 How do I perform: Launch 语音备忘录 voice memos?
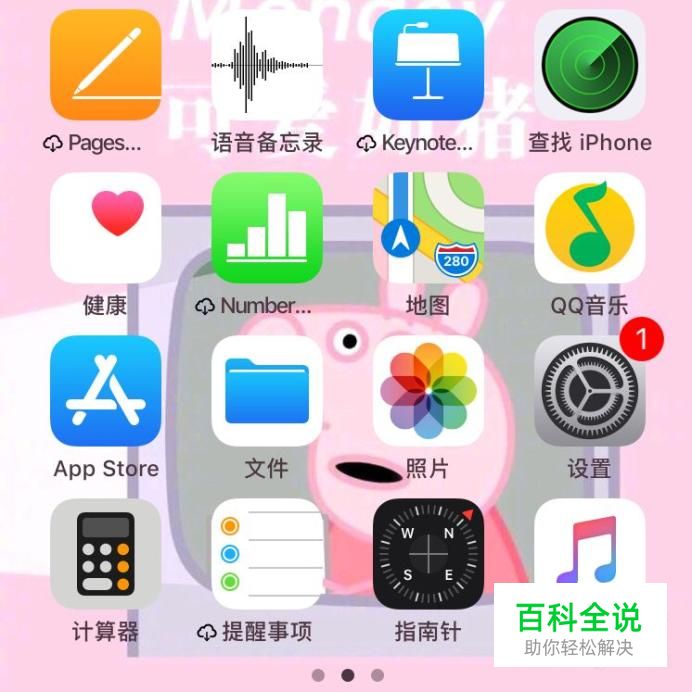pyautogui.click(x=267, y=65)
